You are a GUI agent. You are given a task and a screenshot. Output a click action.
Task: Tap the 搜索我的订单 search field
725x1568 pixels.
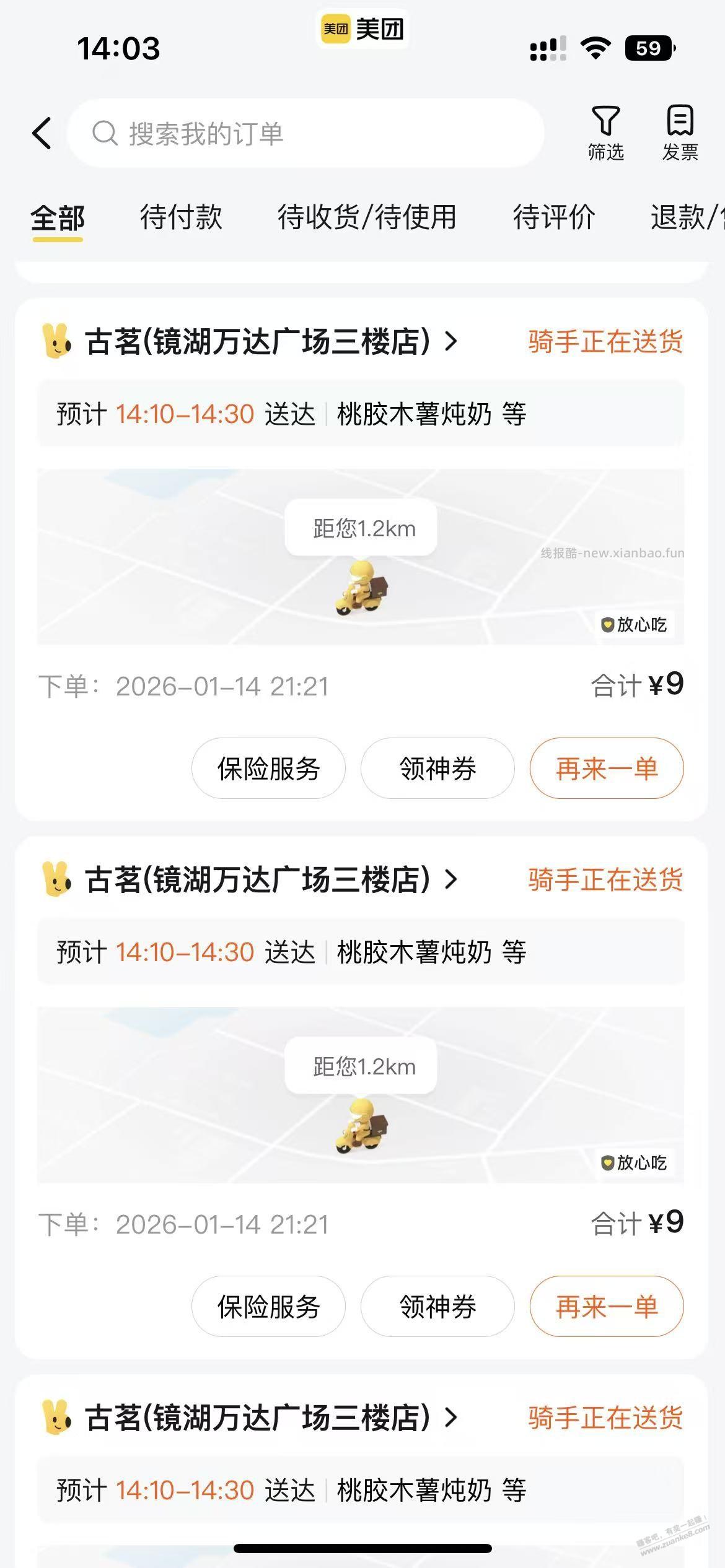(x=248, y=132)
